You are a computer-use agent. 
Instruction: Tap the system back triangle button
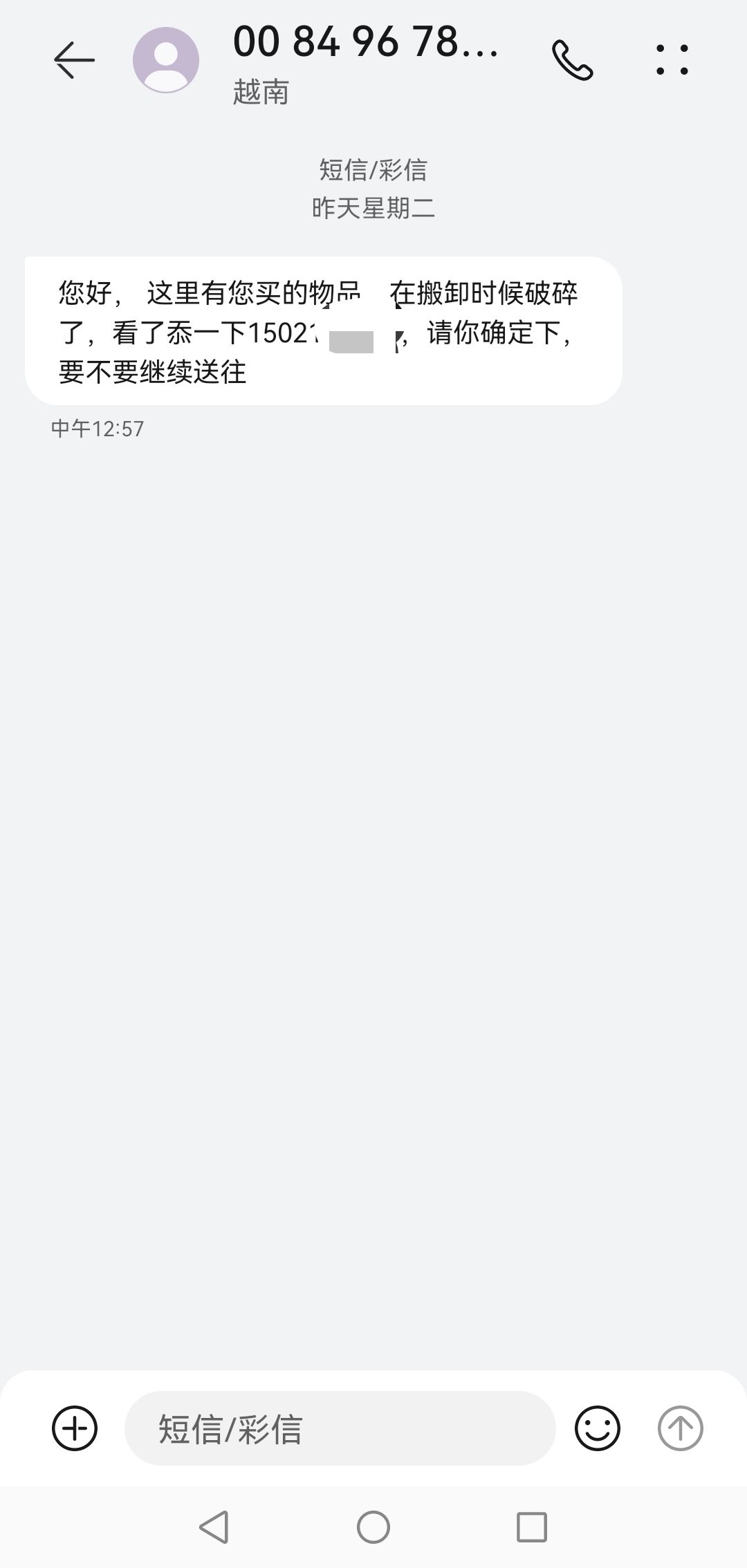coord(214,1527)
